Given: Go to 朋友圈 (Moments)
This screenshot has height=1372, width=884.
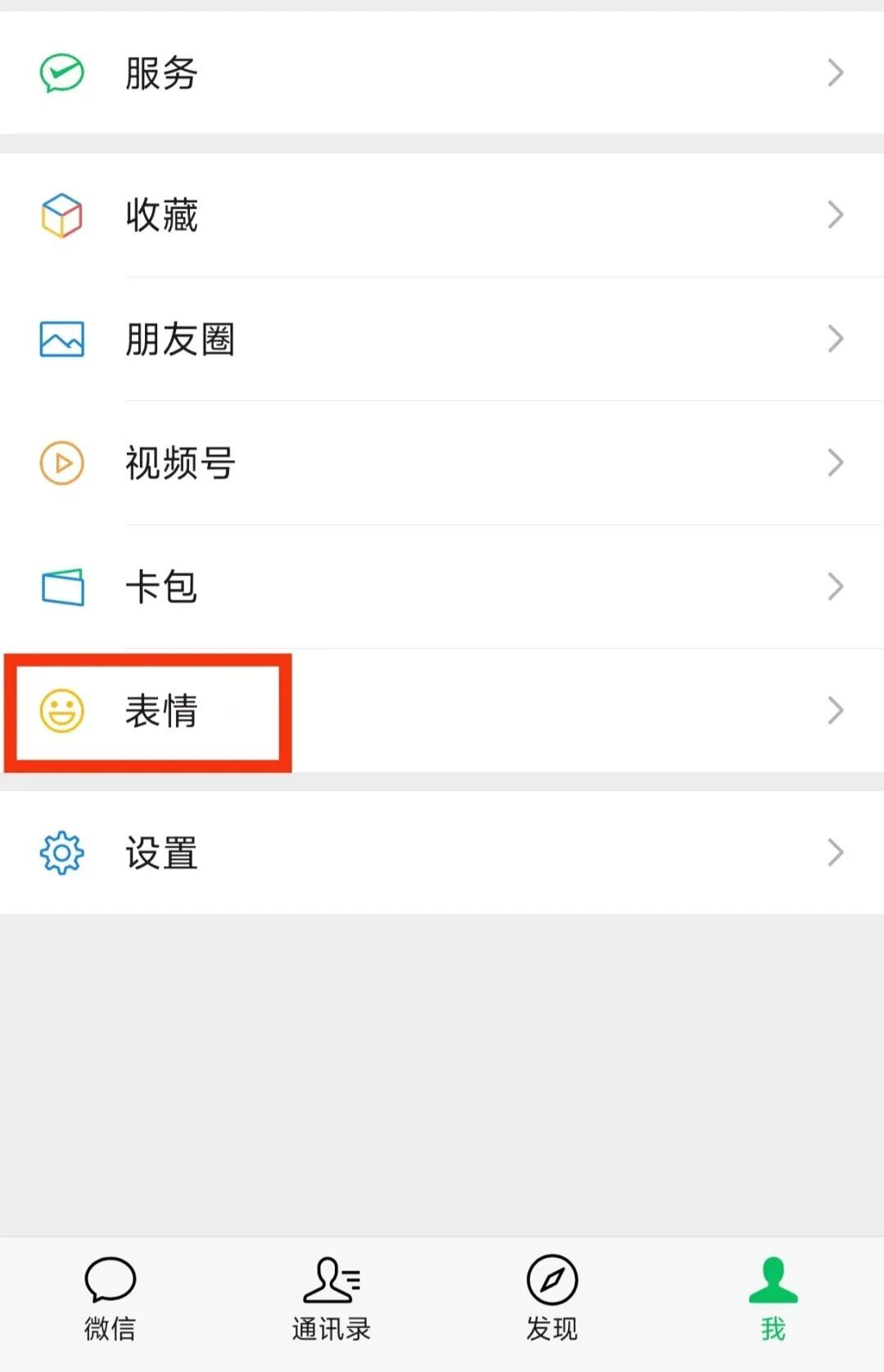Looking at the screenshot, I should click(442, 339).
